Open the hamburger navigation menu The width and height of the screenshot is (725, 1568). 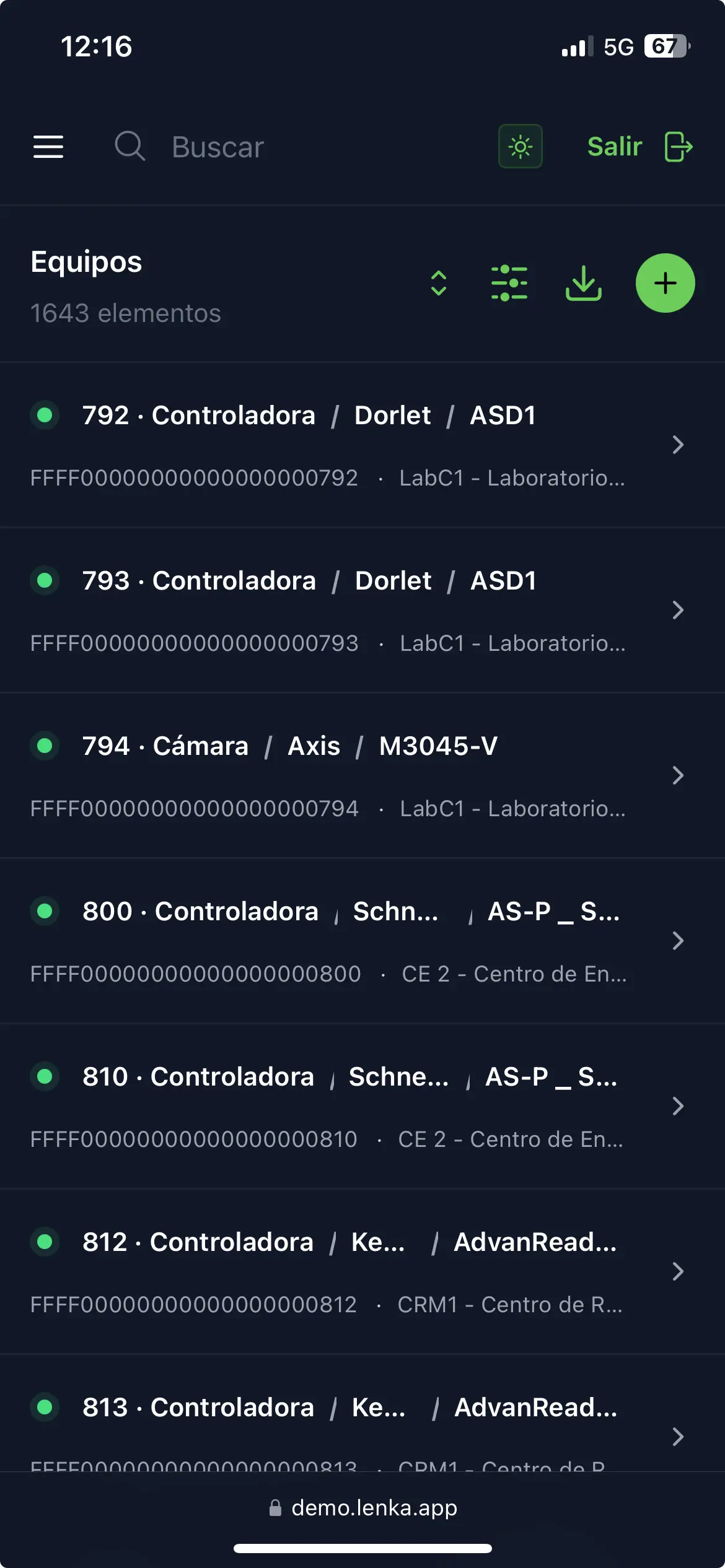click(x=48, y=147)
